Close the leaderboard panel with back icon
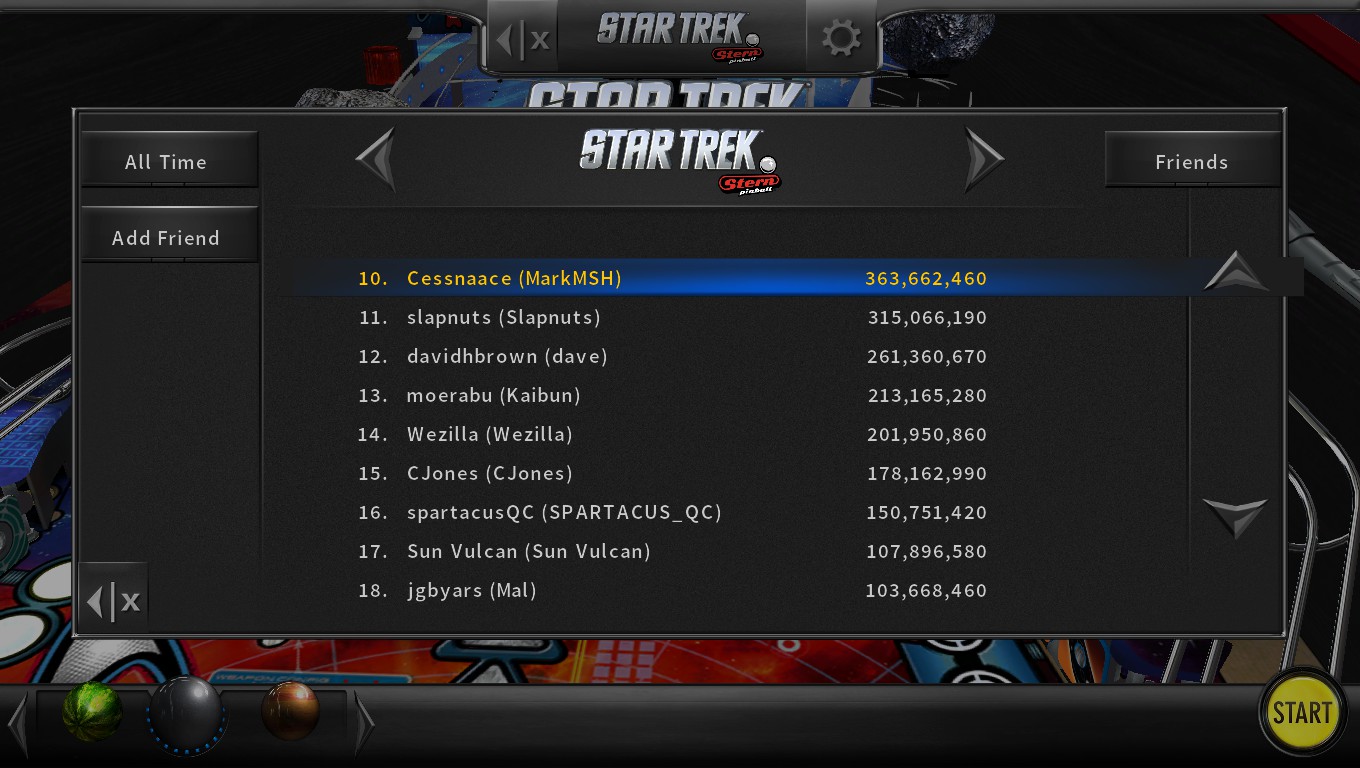 (113, 600)
